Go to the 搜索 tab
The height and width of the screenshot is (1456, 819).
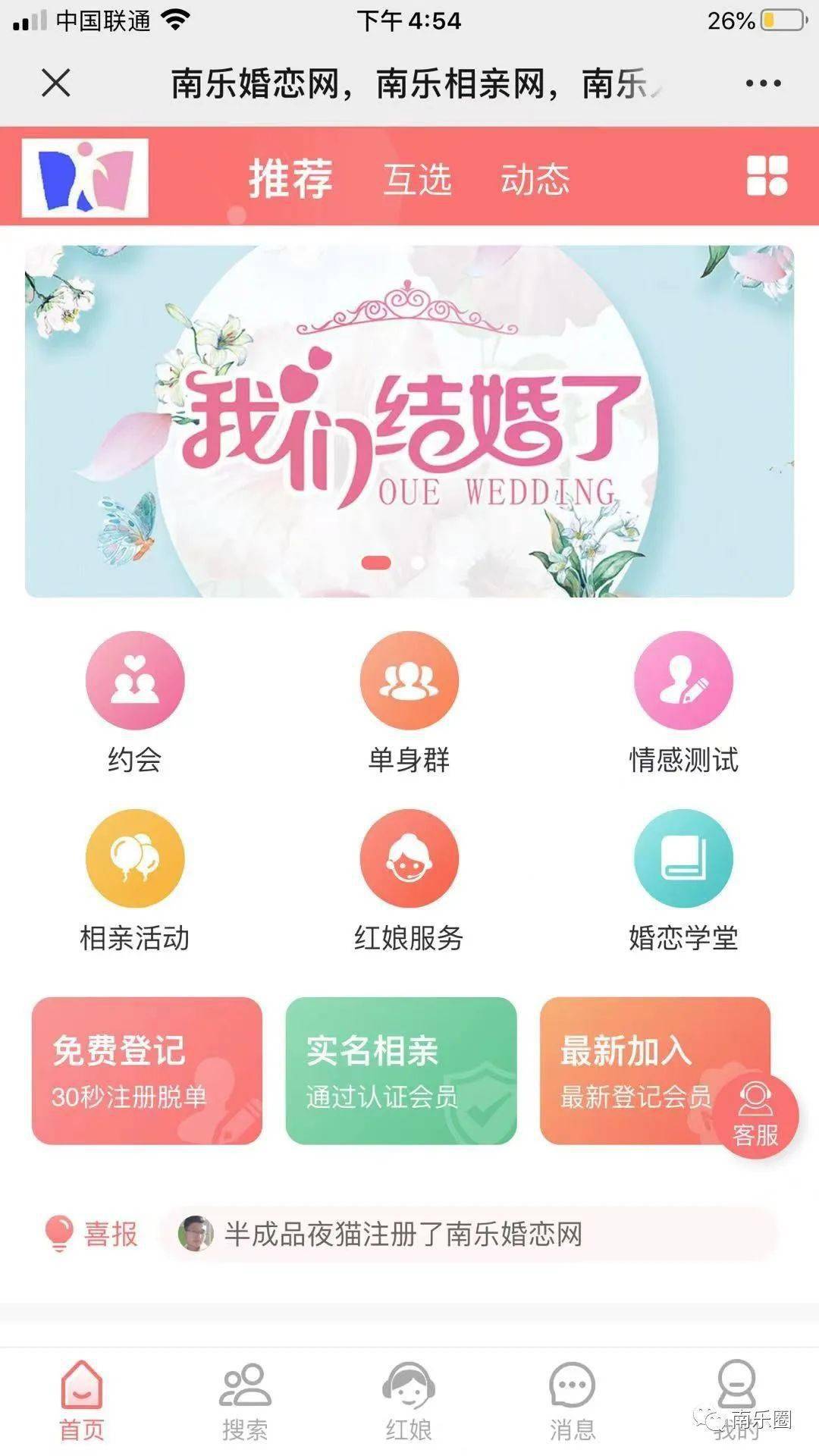pyautogui.click(x=245, y=1401)
